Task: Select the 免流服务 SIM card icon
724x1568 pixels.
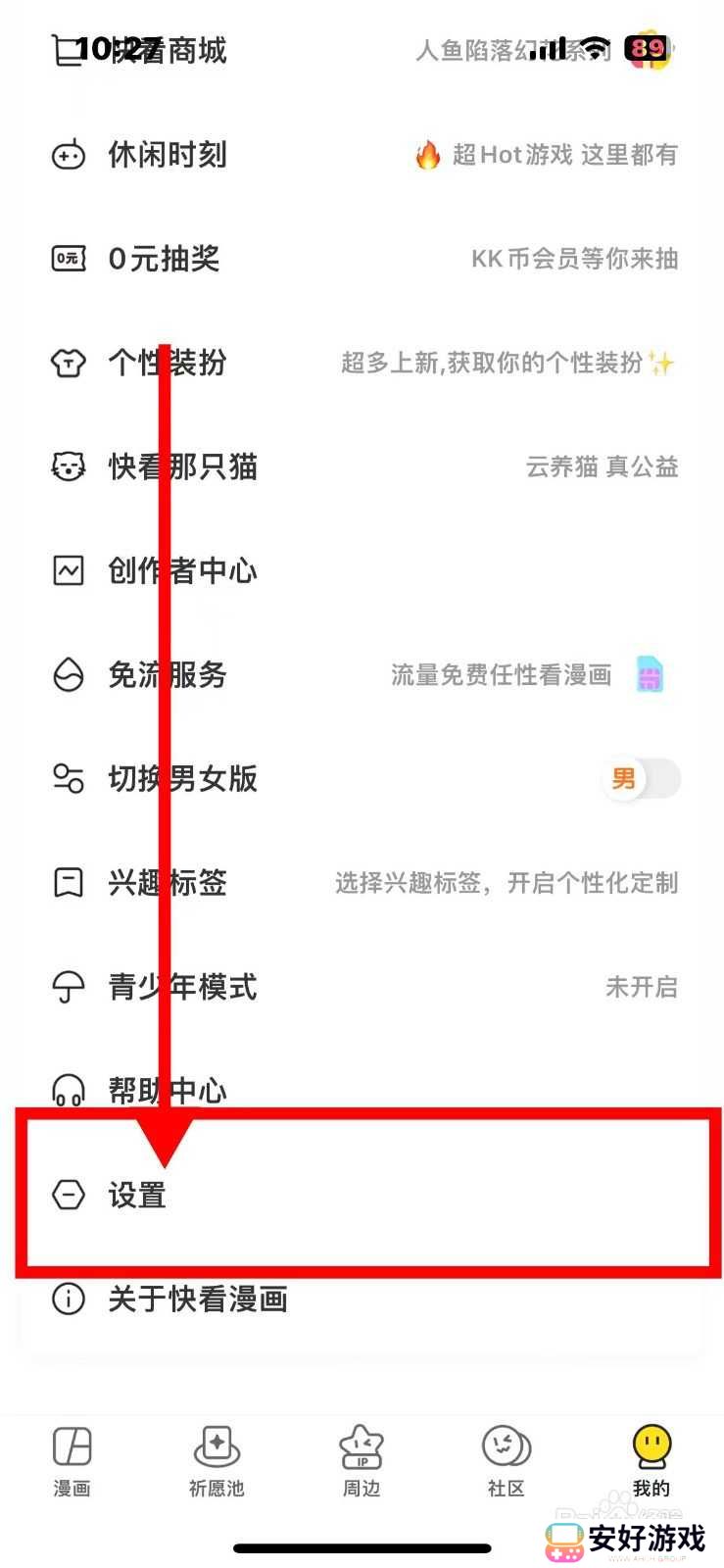Action: (67, 675)
